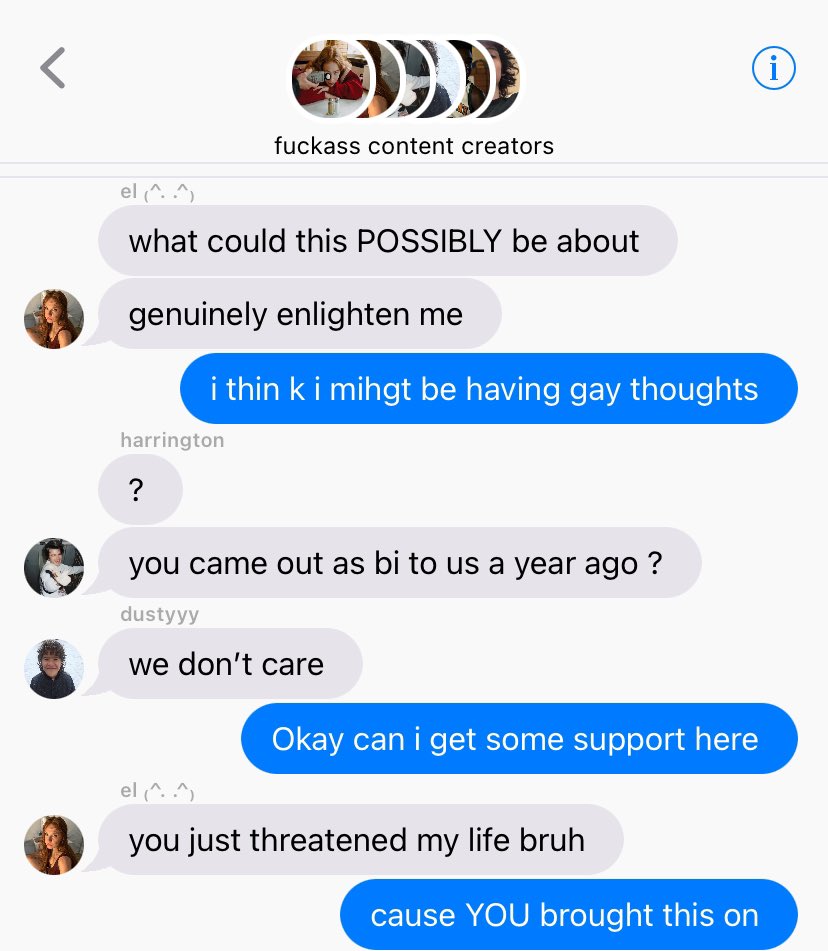View el's avatar beside 'genuinely enlighten me'
The height and width of the screenshot is (951, 828).
tap(54, 319)
